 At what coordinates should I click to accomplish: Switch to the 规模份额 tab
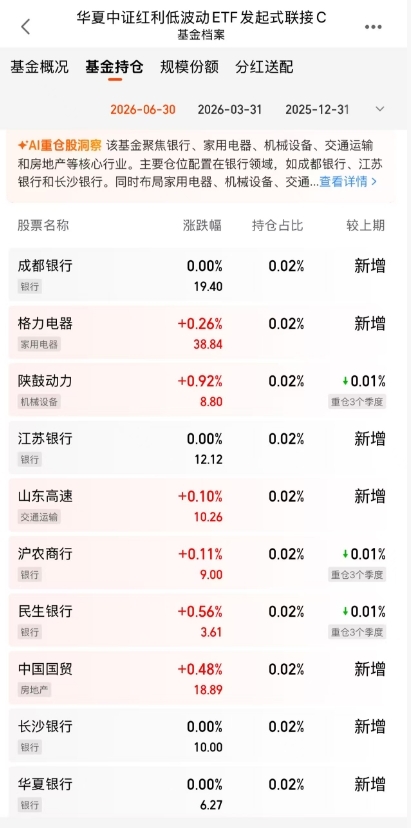click(x=189, y=67)
